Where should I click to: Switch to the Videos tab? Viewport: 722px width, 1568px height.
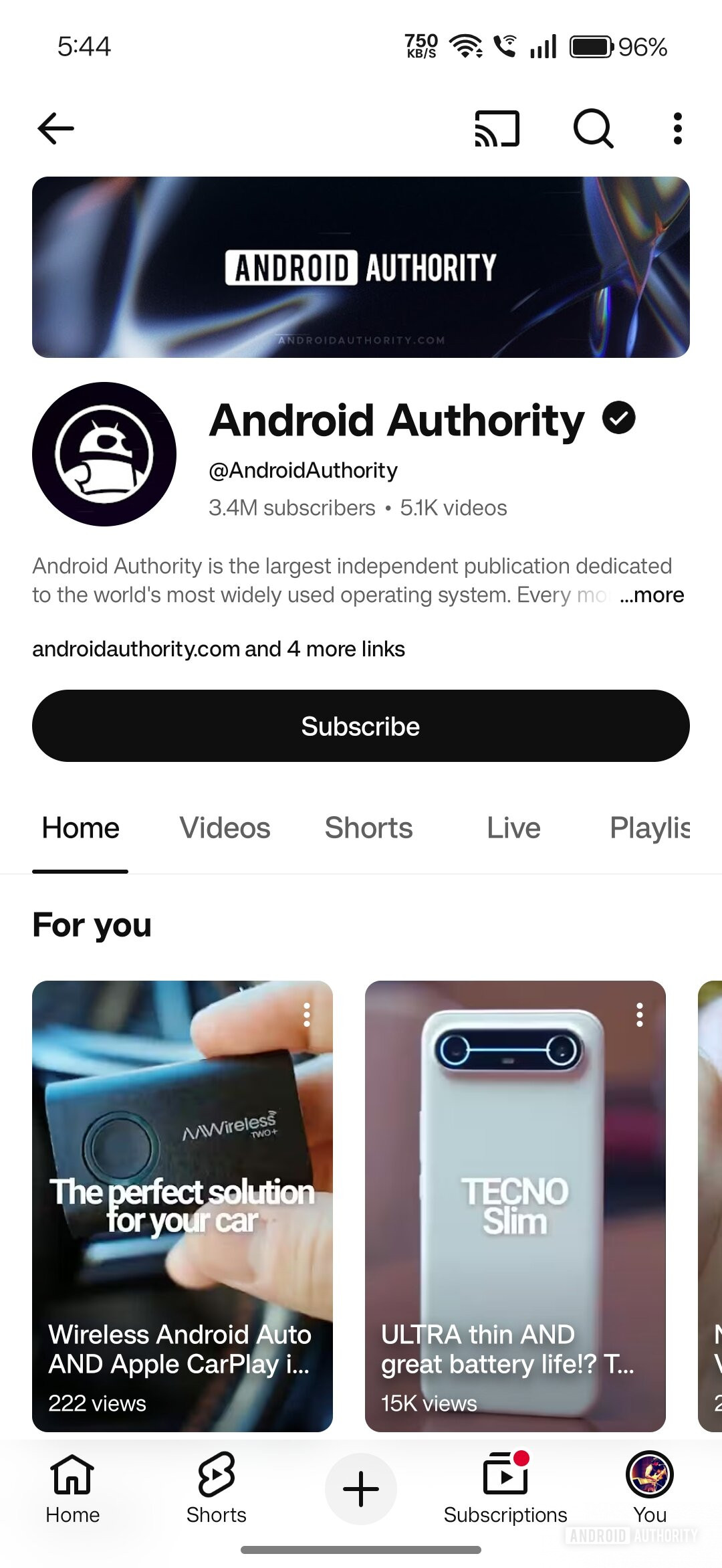point(225,828)
